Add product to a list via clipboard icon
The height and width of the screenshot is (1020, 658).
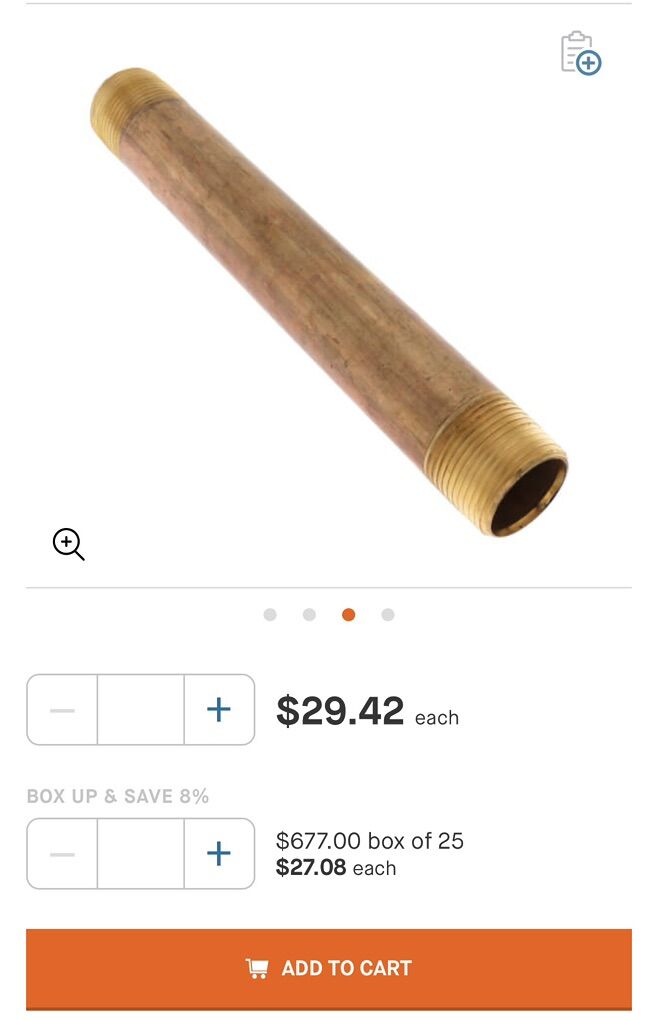coord(581,54)
